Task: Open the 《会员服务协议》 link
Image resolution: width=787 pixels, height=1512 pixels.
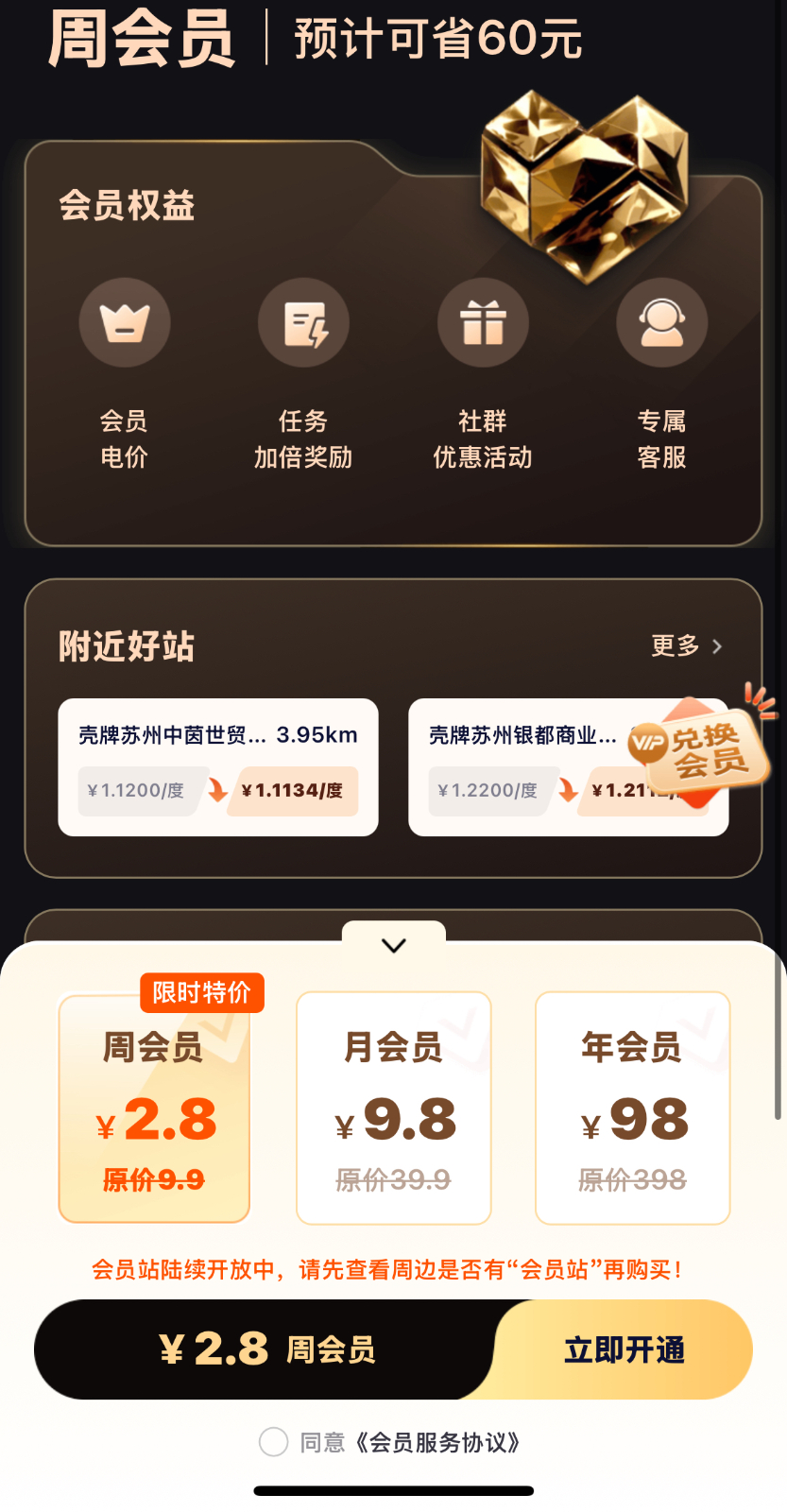Action: (437, 1443)
